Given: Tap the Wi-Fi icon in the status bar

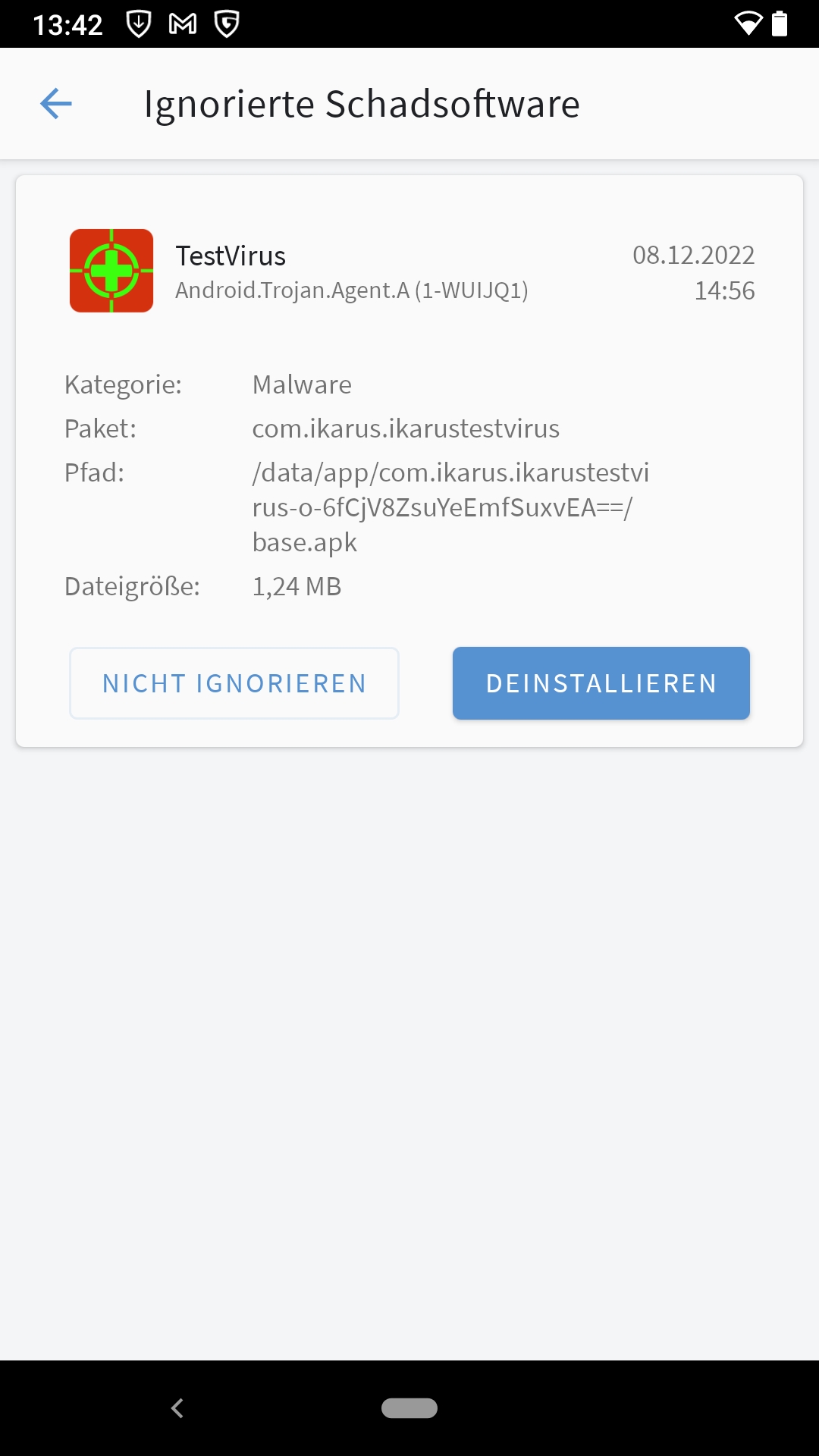Looking at the screenshot, I should click(x=749, y=24).
